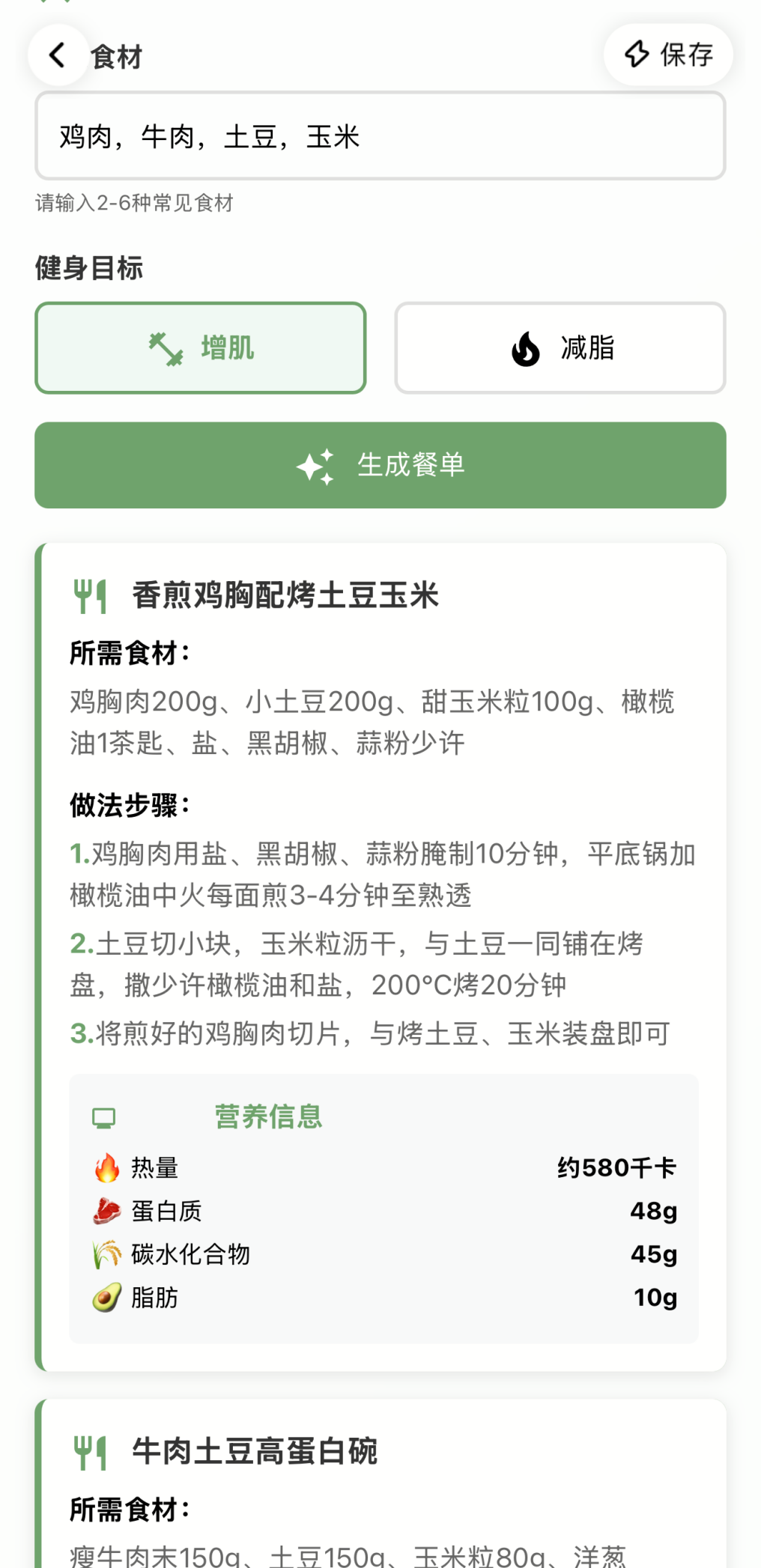Choose the 减脂 fitness goal
Screen dimensions: 761x1568
tap(560, 348)
